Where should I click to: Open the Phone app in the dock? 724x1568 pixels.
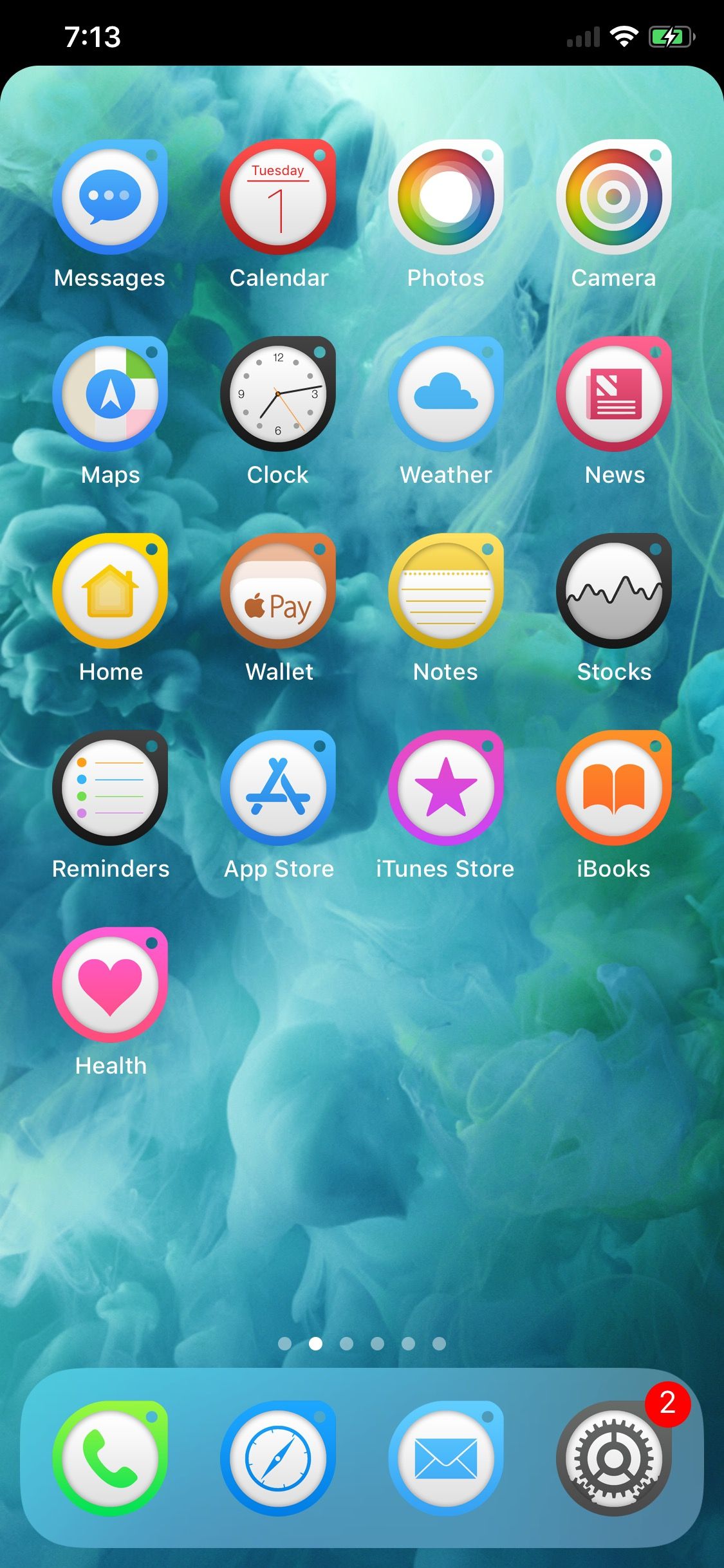coord(110,1459)
